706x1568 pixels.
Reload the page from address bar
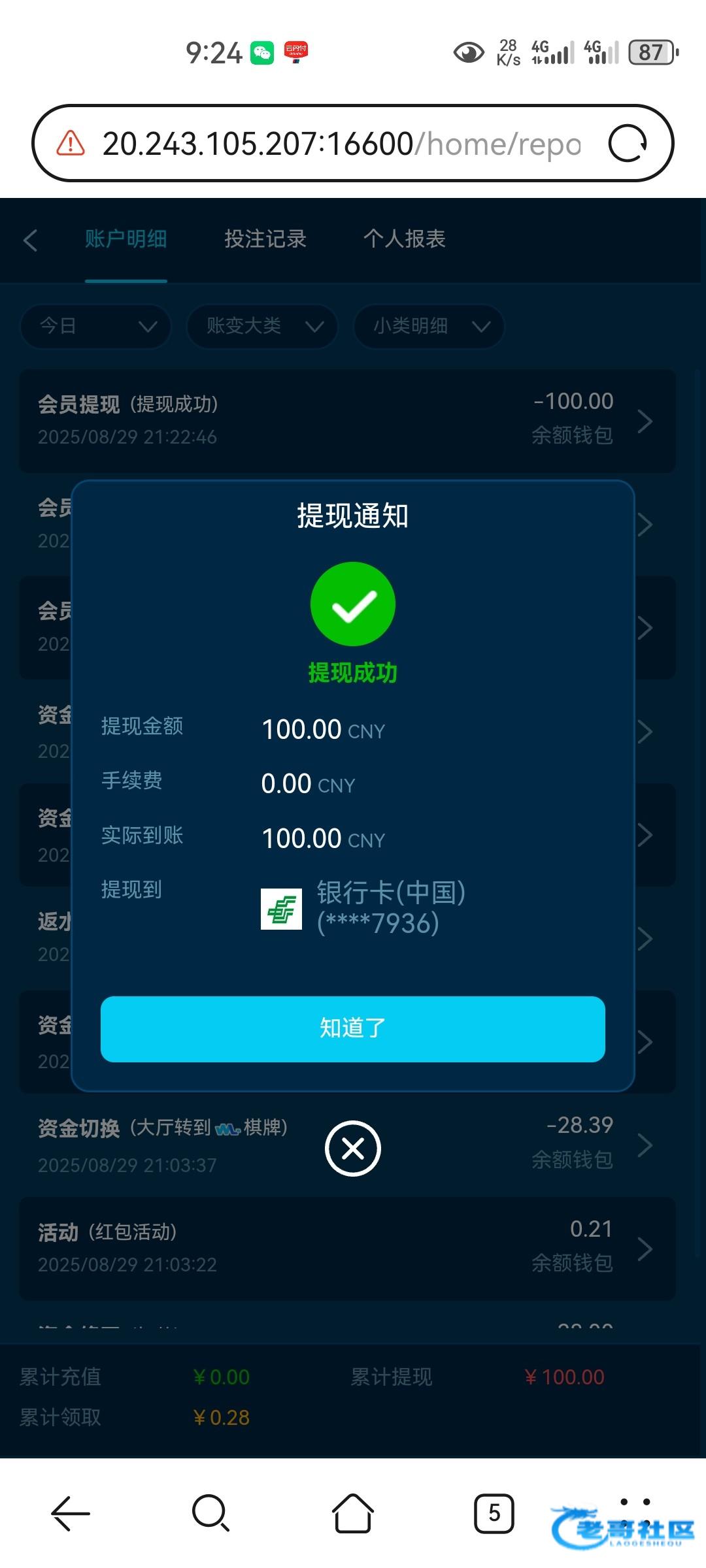pos(627,143)
